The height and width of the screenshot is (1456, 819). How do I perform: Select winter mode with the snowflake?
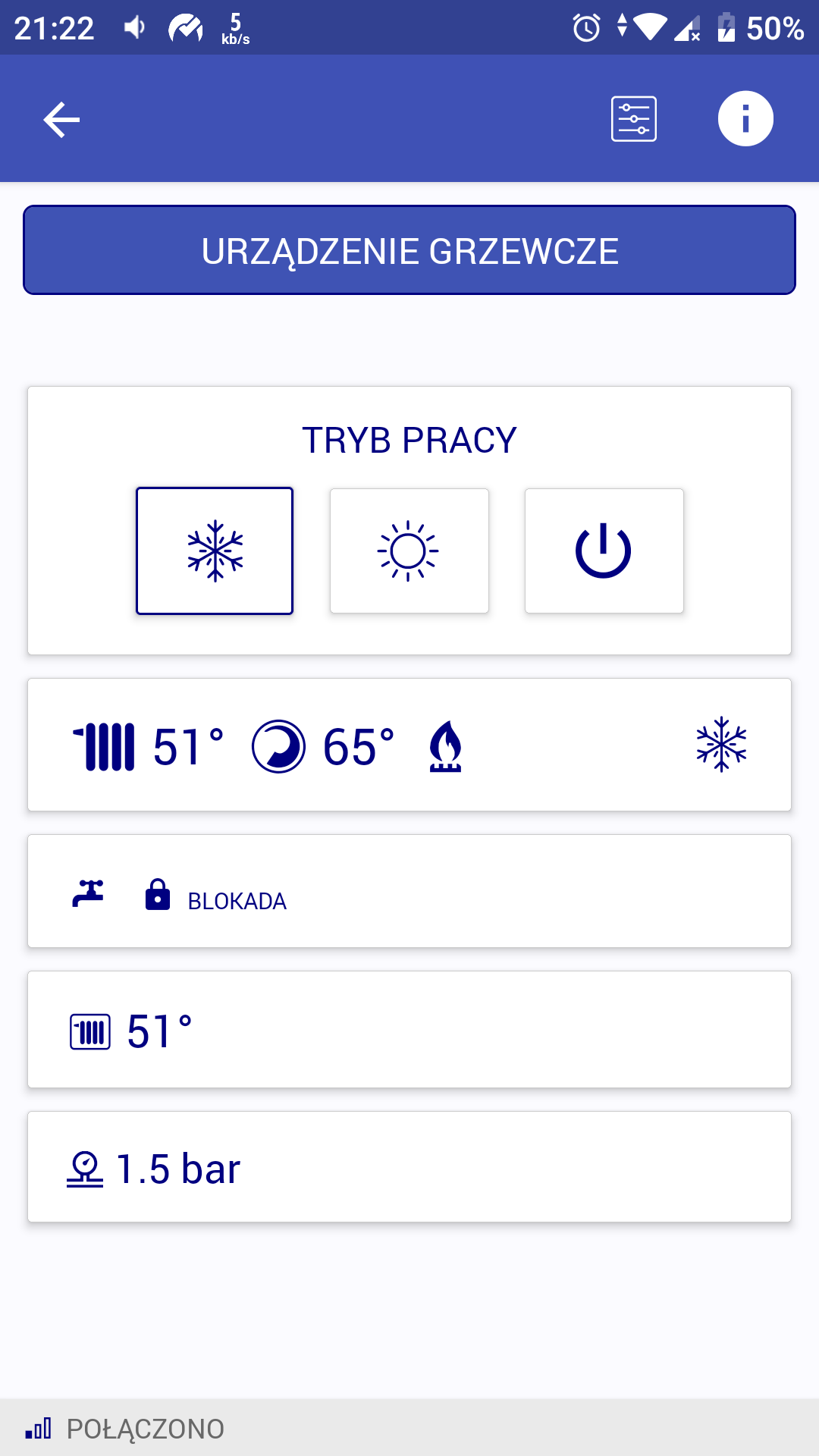tap(215, 551)
